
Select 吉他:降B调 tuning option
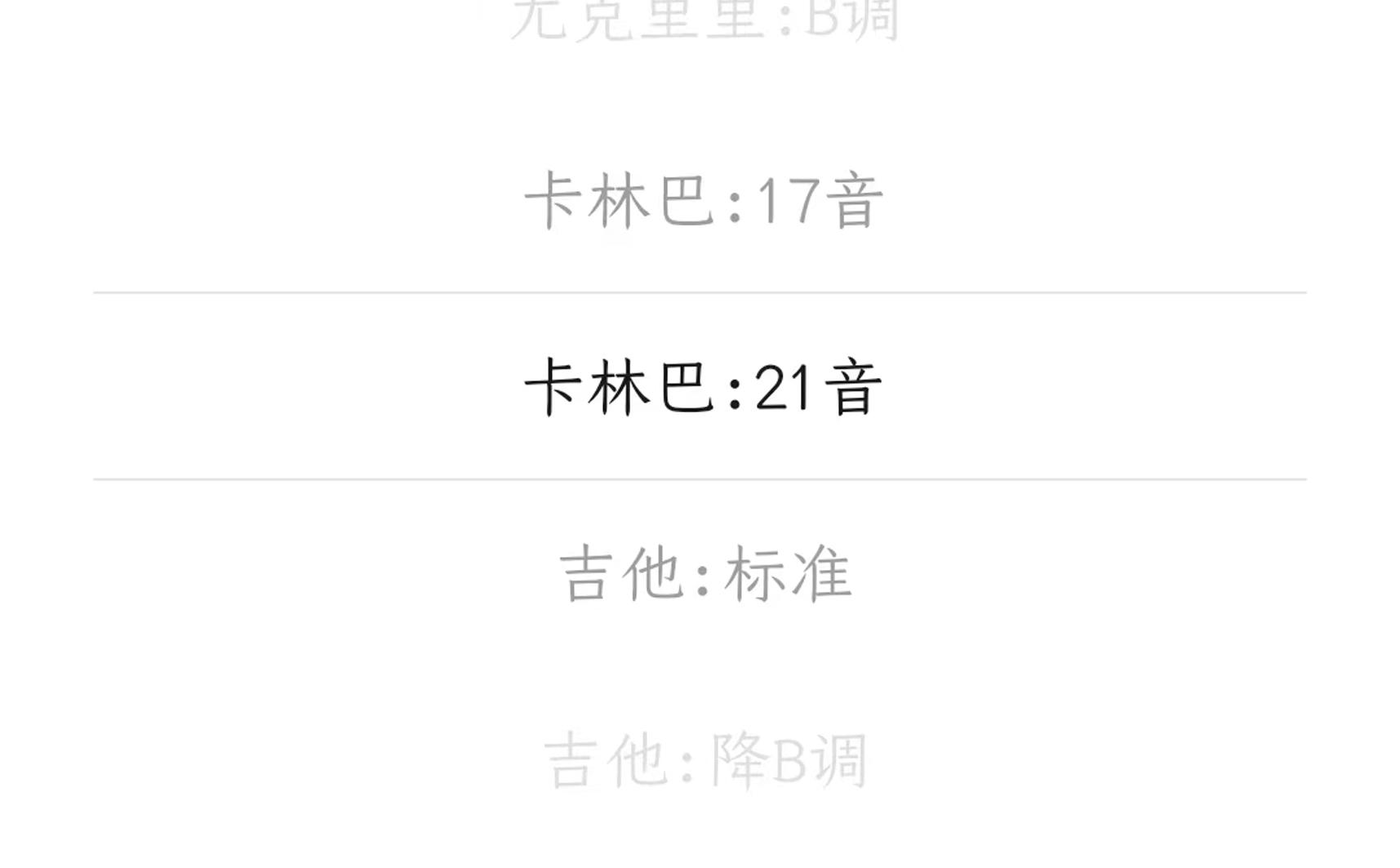click(705, 760)
